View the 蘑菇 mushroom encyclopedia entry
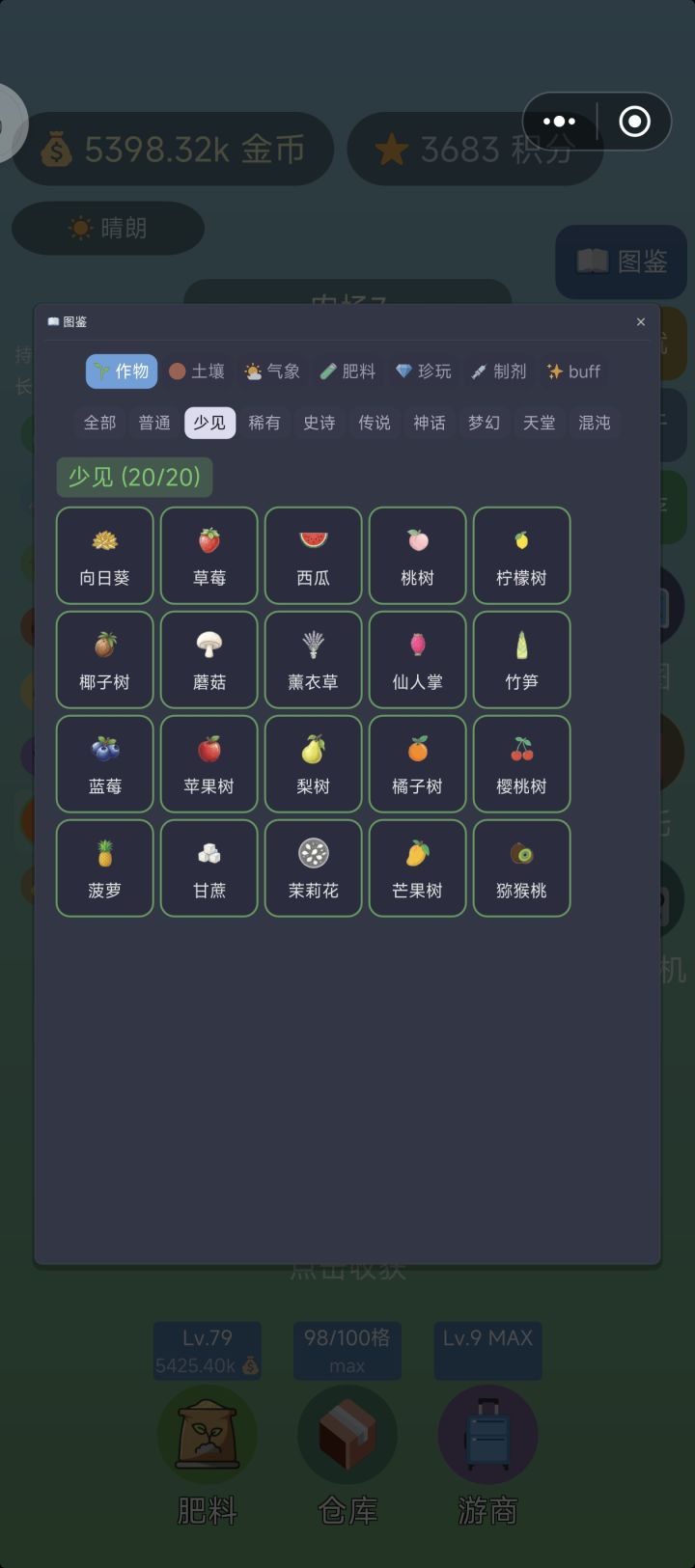Viewport: 695px width, 1568px height. [208, 659]
